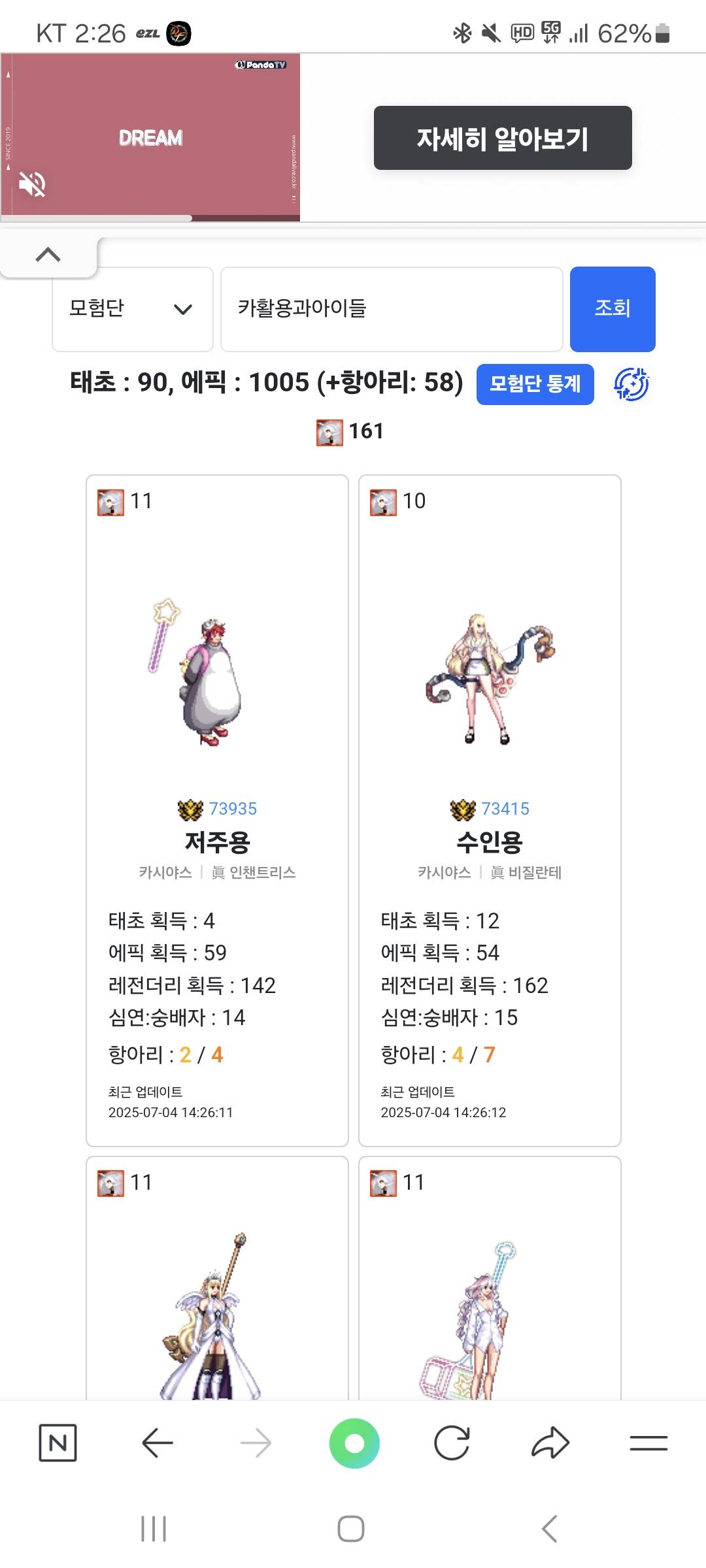
Task: Collapse the header with the up chevron
Action: tap(48, 255)
